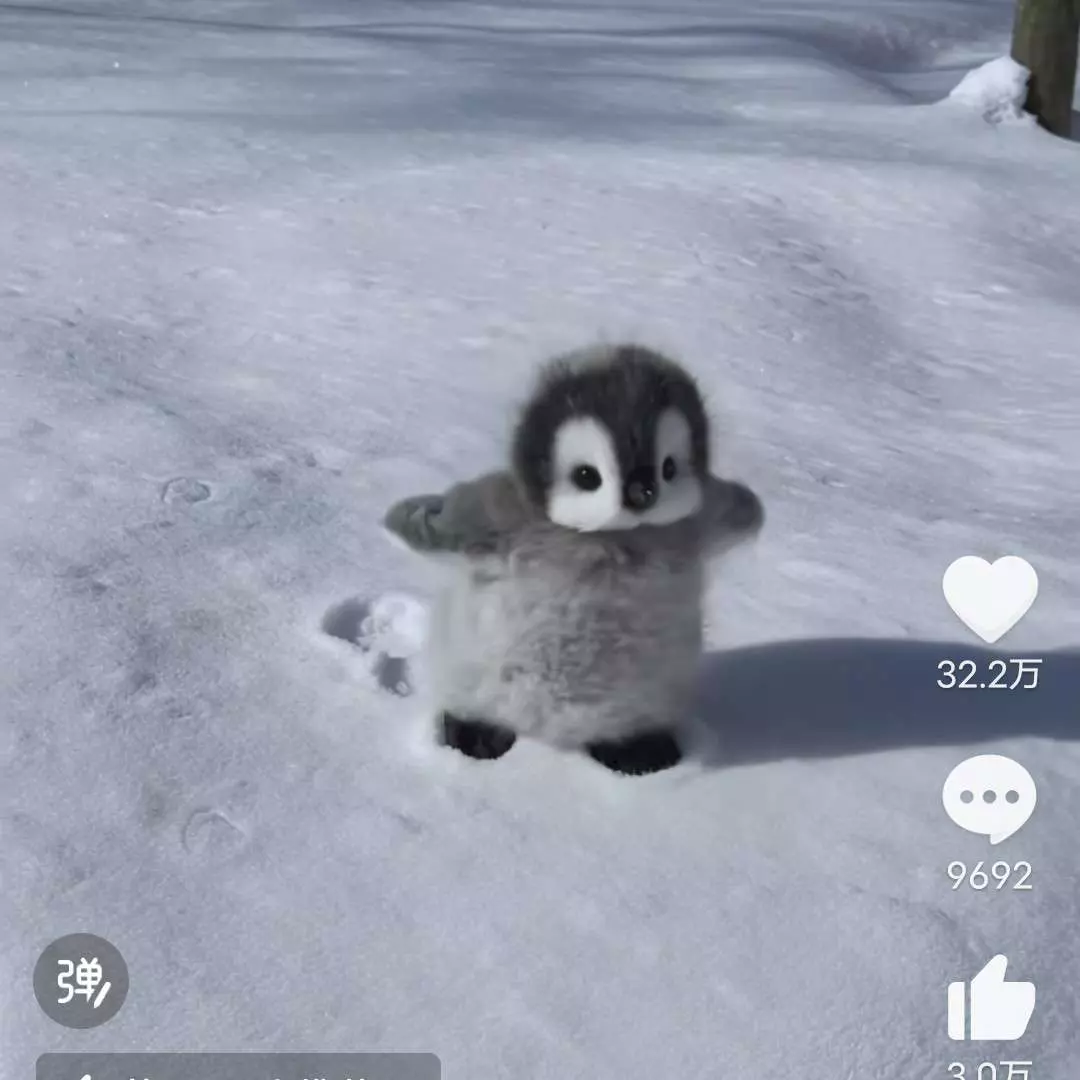Tap the 弹 danmaku button
The image size is (1080, 1080).
81,981
